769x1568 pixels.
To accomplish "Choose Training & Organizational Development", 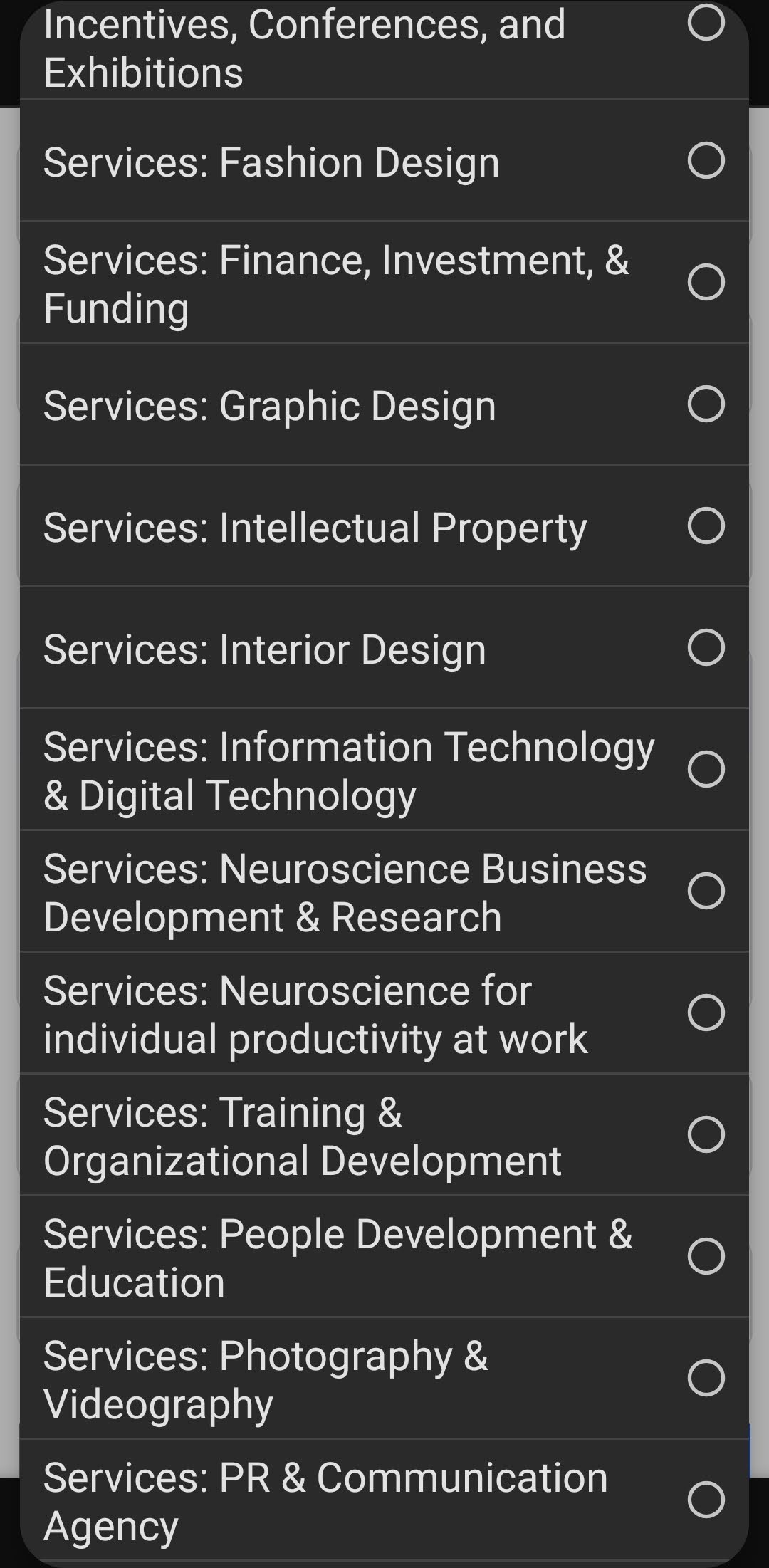I will coord(706,1134).
